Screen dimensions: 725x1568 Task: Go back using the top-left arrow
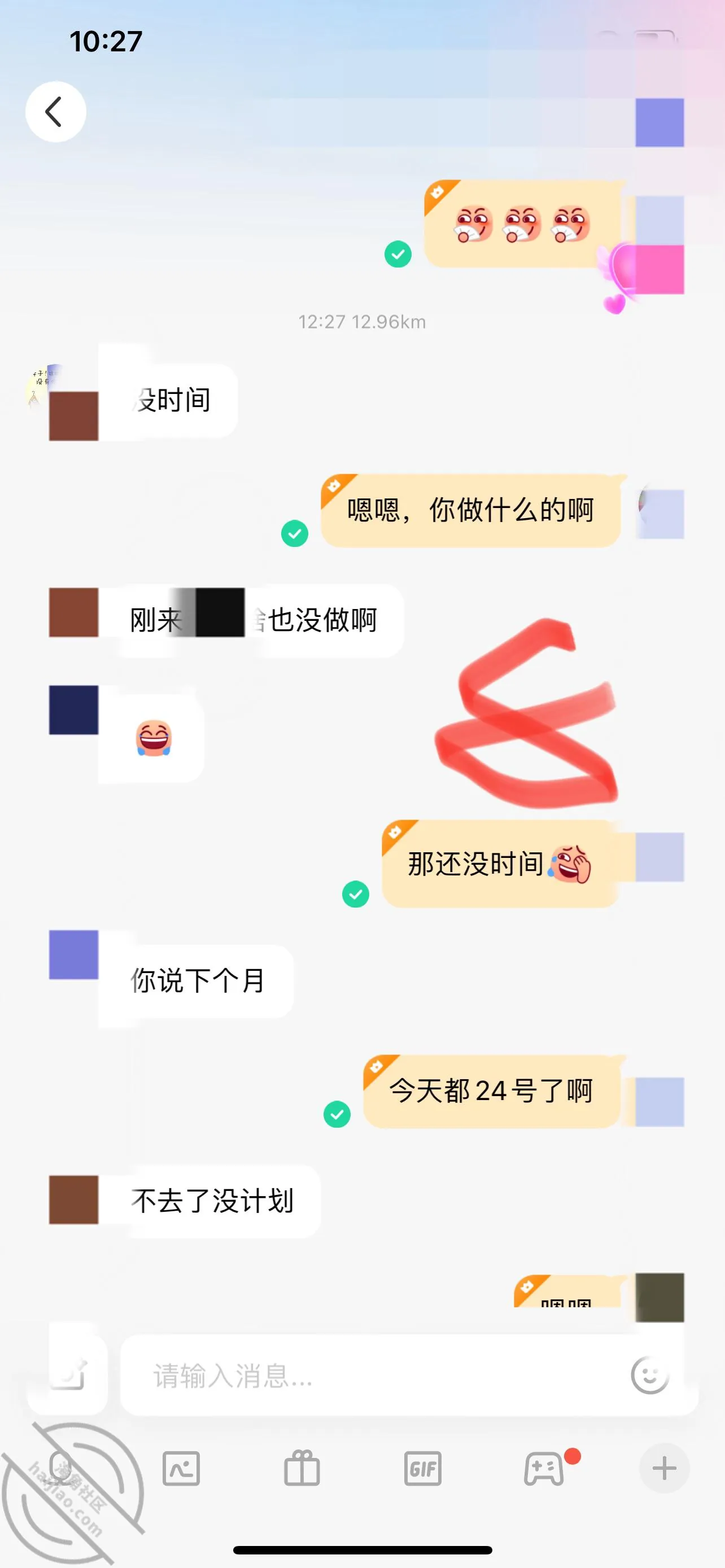click(x=55, y=112)
